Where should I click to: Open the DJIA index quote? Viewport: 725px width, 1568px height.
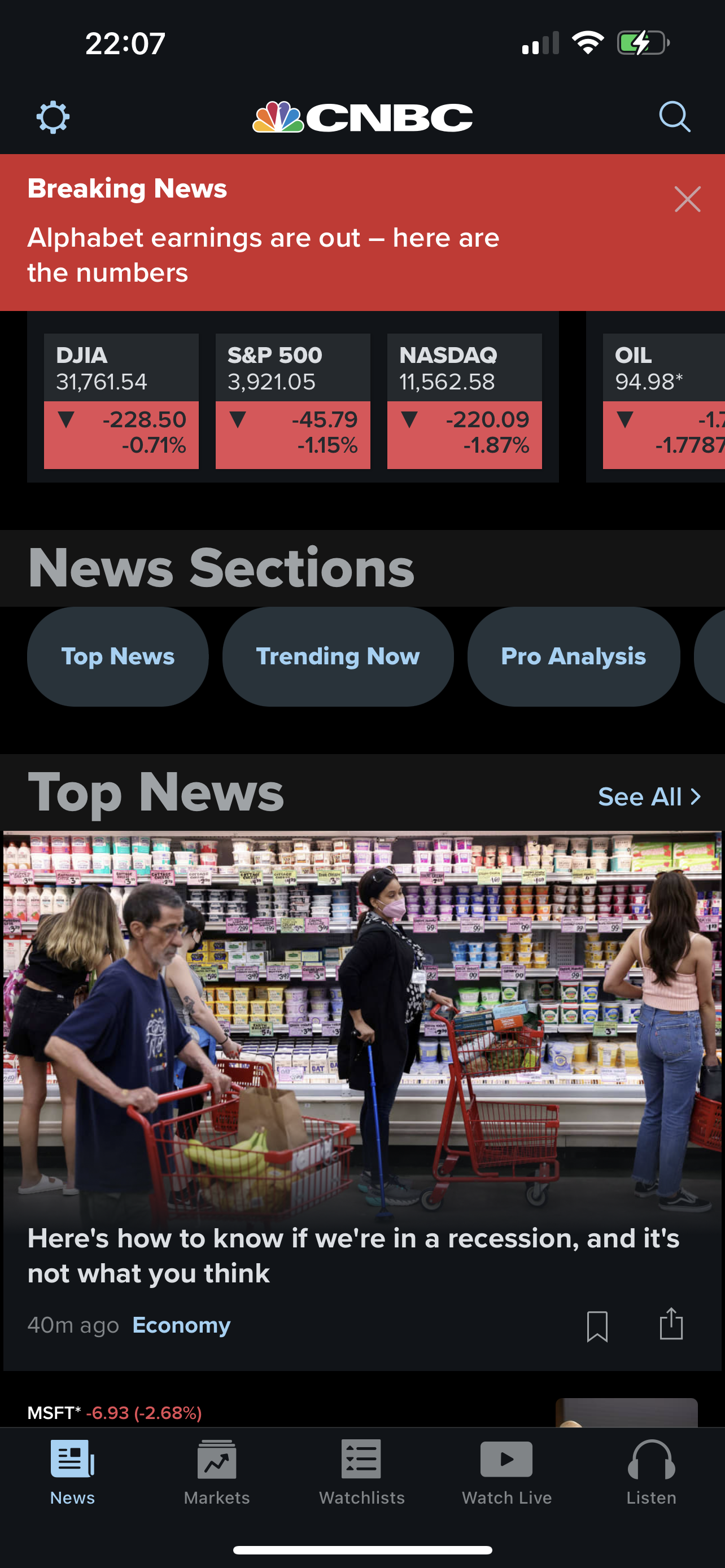pyautogui.click(x=121, y=401)
